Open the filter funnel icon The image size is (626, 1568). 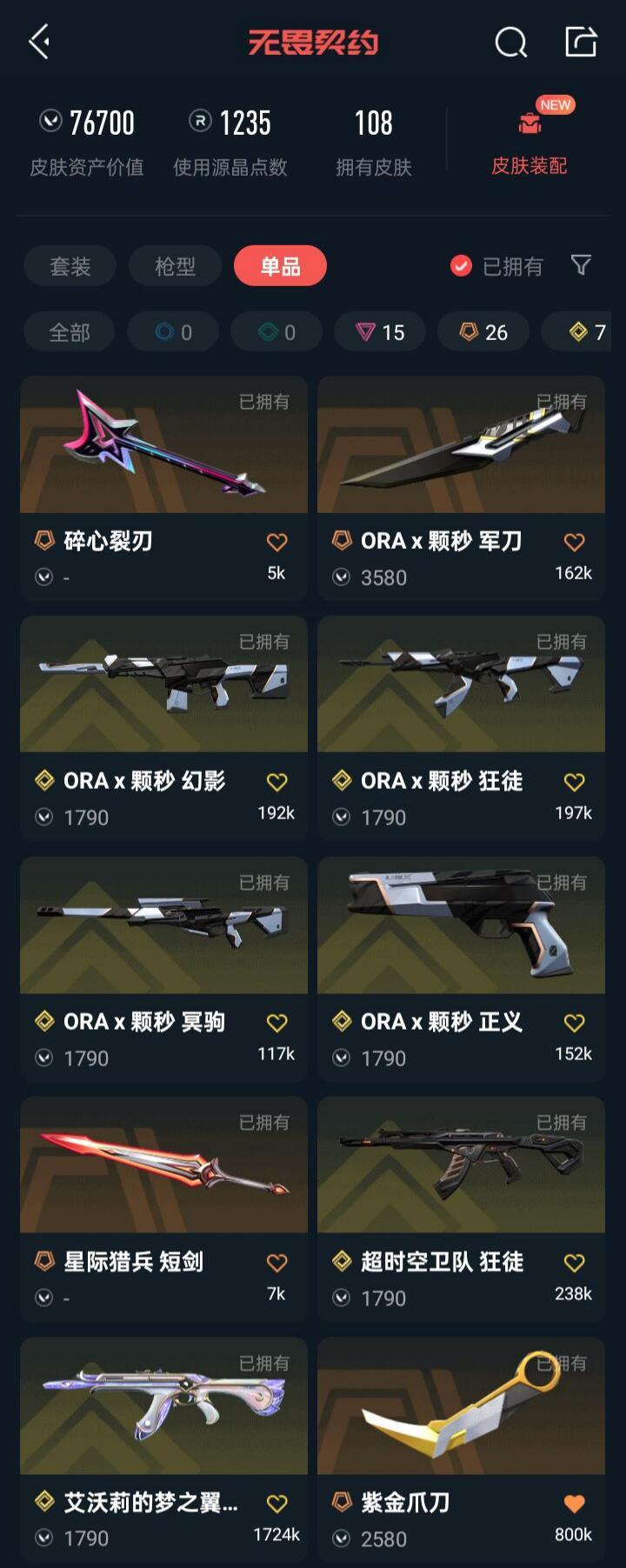pyautogui.click(x=581, y=265)
